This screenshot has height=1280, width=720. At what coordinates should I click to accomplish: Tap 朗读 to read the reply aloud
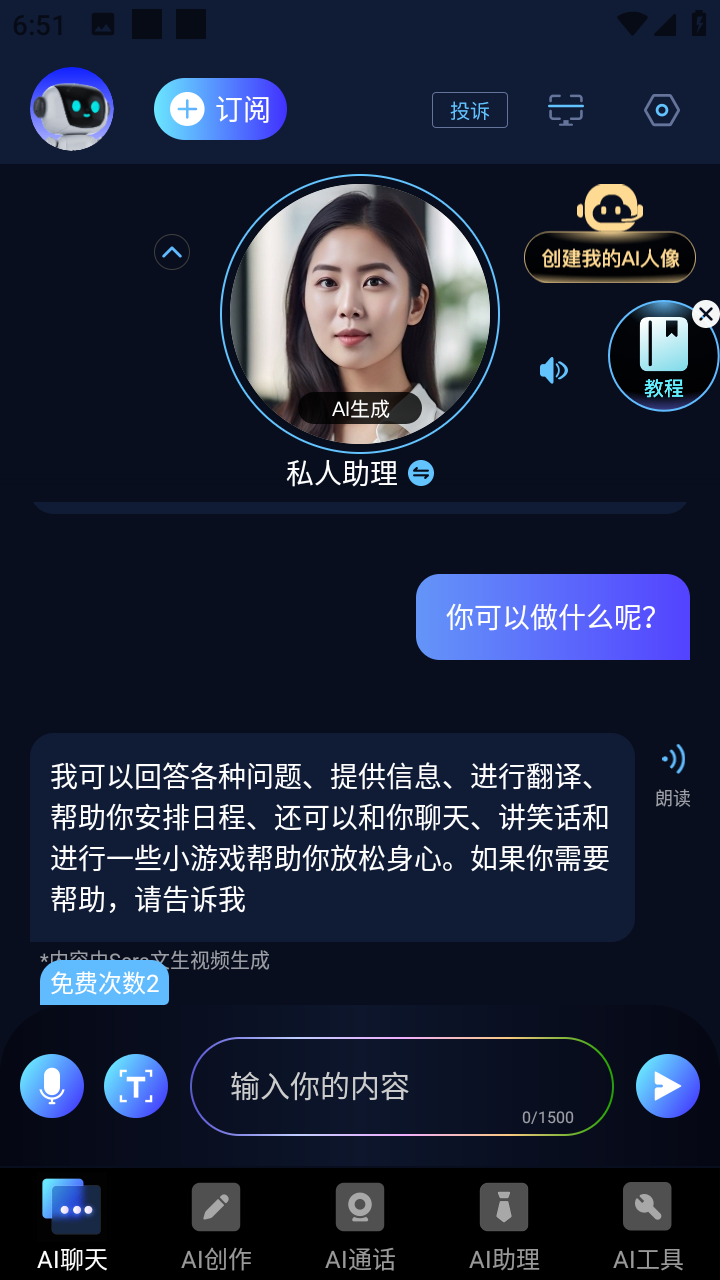click(673, 775)
